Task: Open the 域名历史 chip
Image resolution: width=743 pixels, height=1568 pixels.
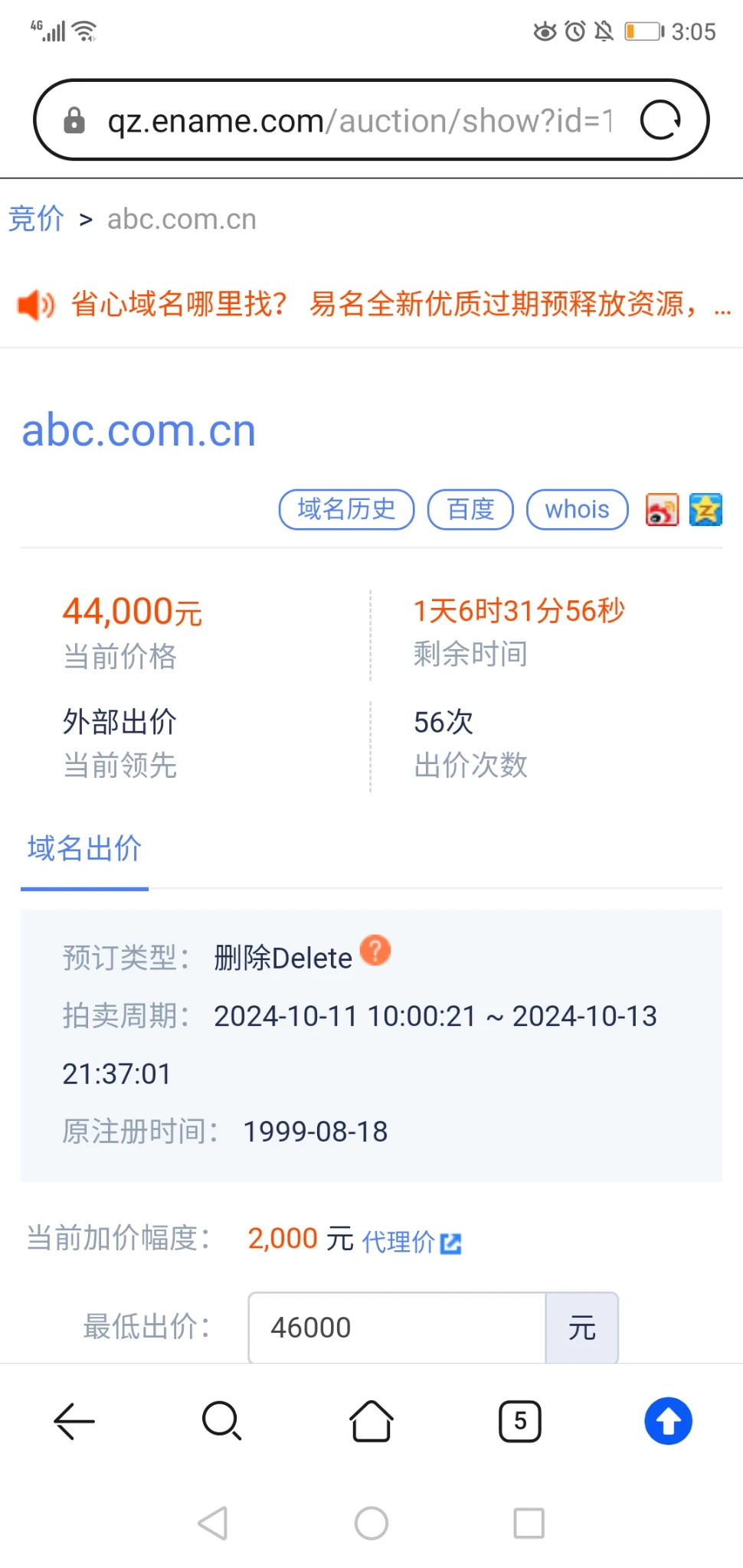Action: 346,509
